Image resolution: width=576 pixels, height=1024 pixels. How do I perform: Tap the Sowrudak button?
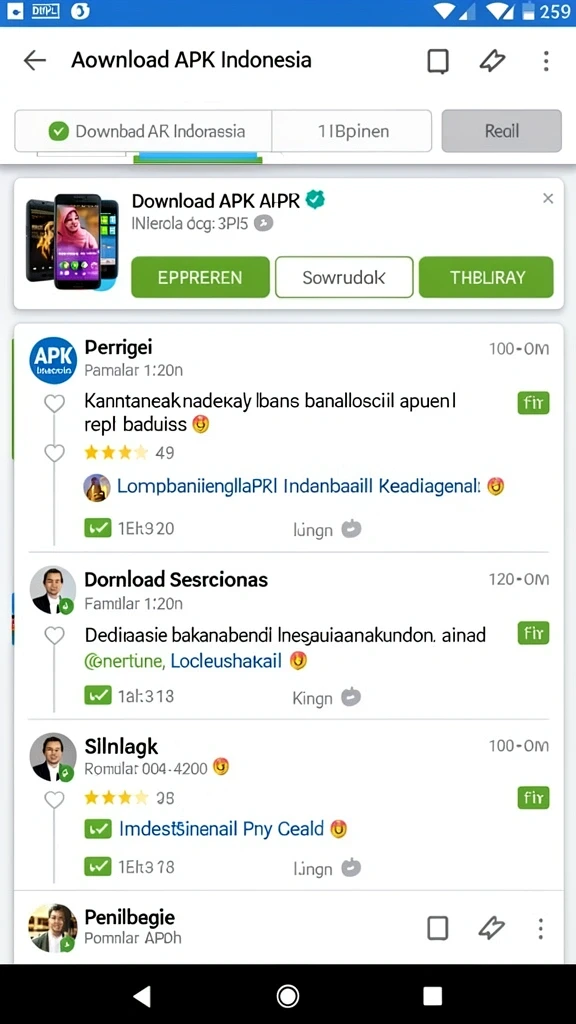[344, 277]
